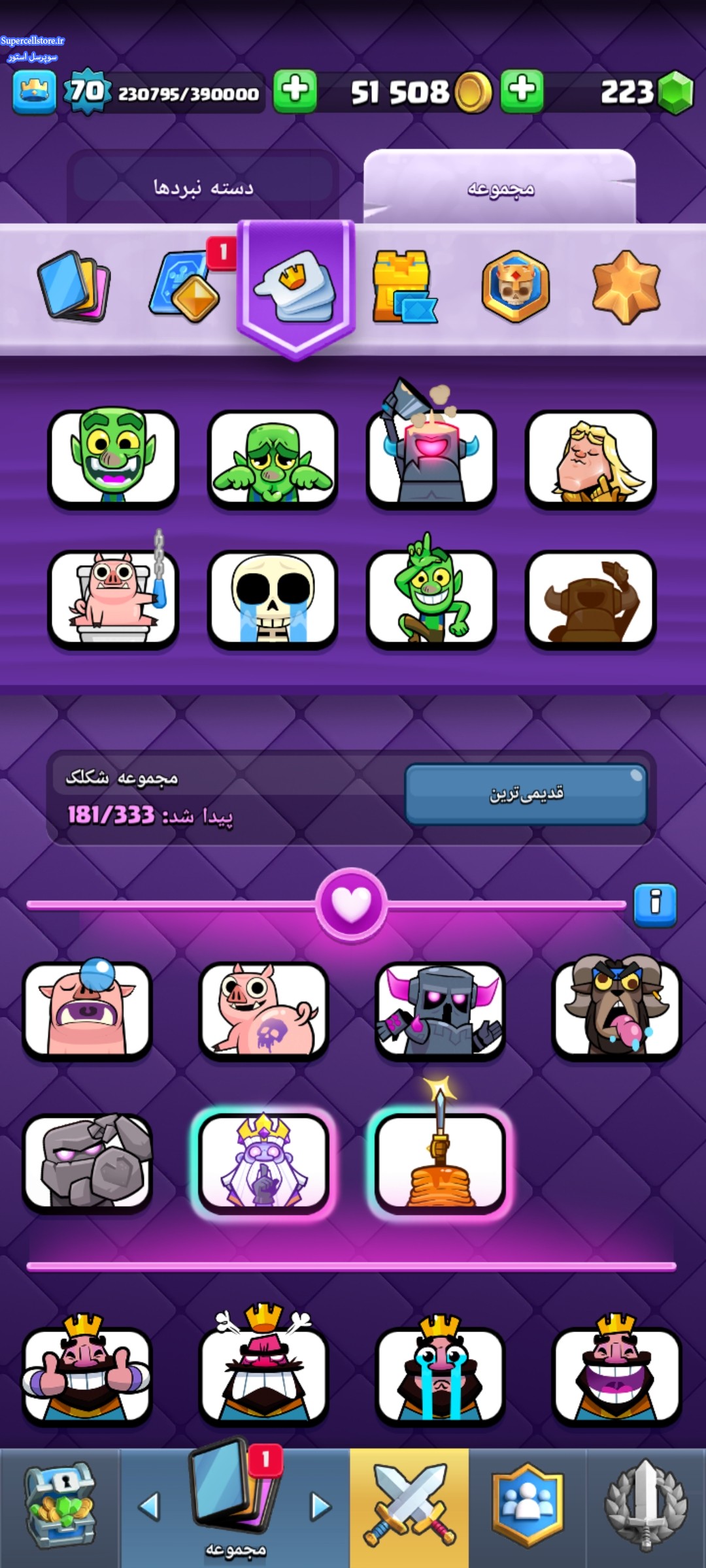
Task: Open the tower skins category
Action: point(403,287)
